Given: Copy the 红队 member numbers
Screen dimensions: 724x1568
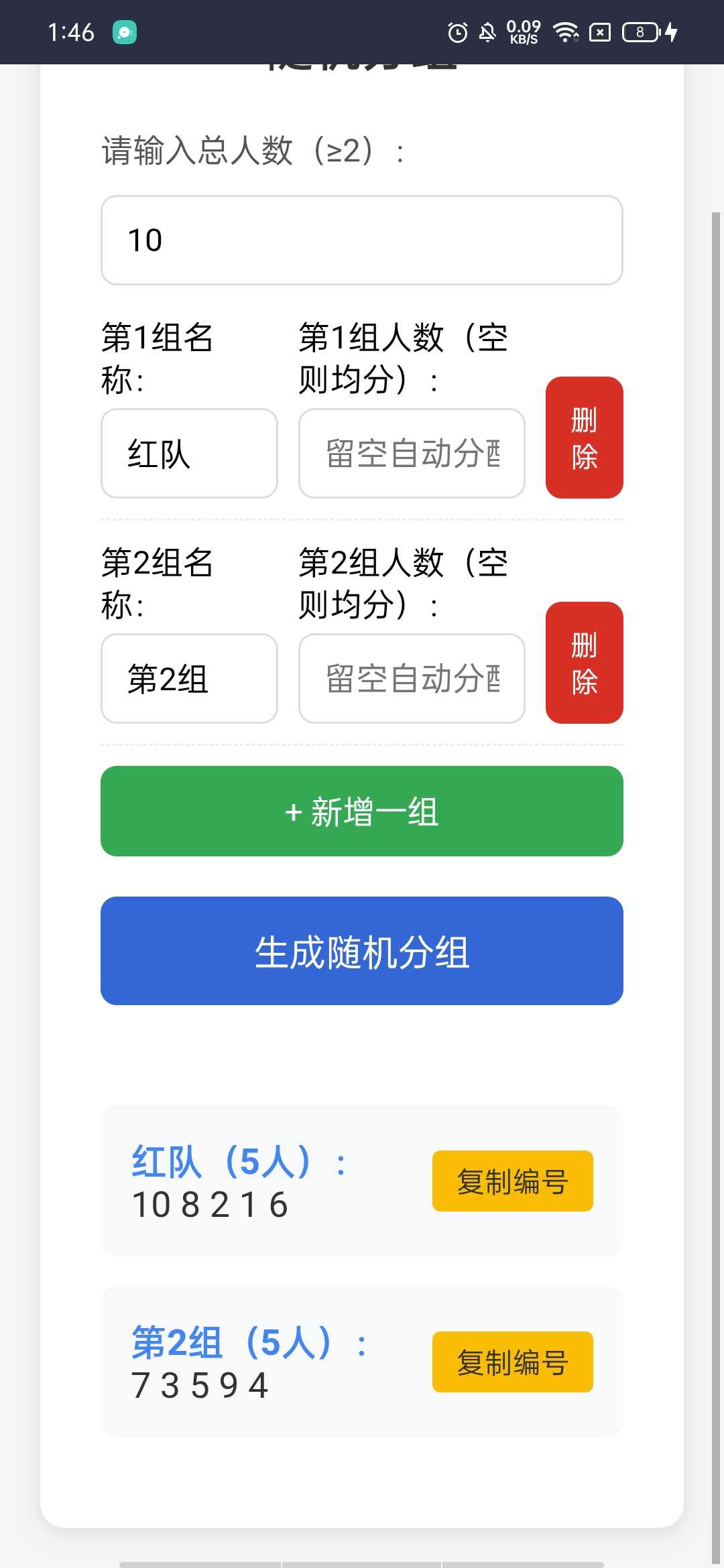Looking at the screenshot, I should tap(512, 1181).
